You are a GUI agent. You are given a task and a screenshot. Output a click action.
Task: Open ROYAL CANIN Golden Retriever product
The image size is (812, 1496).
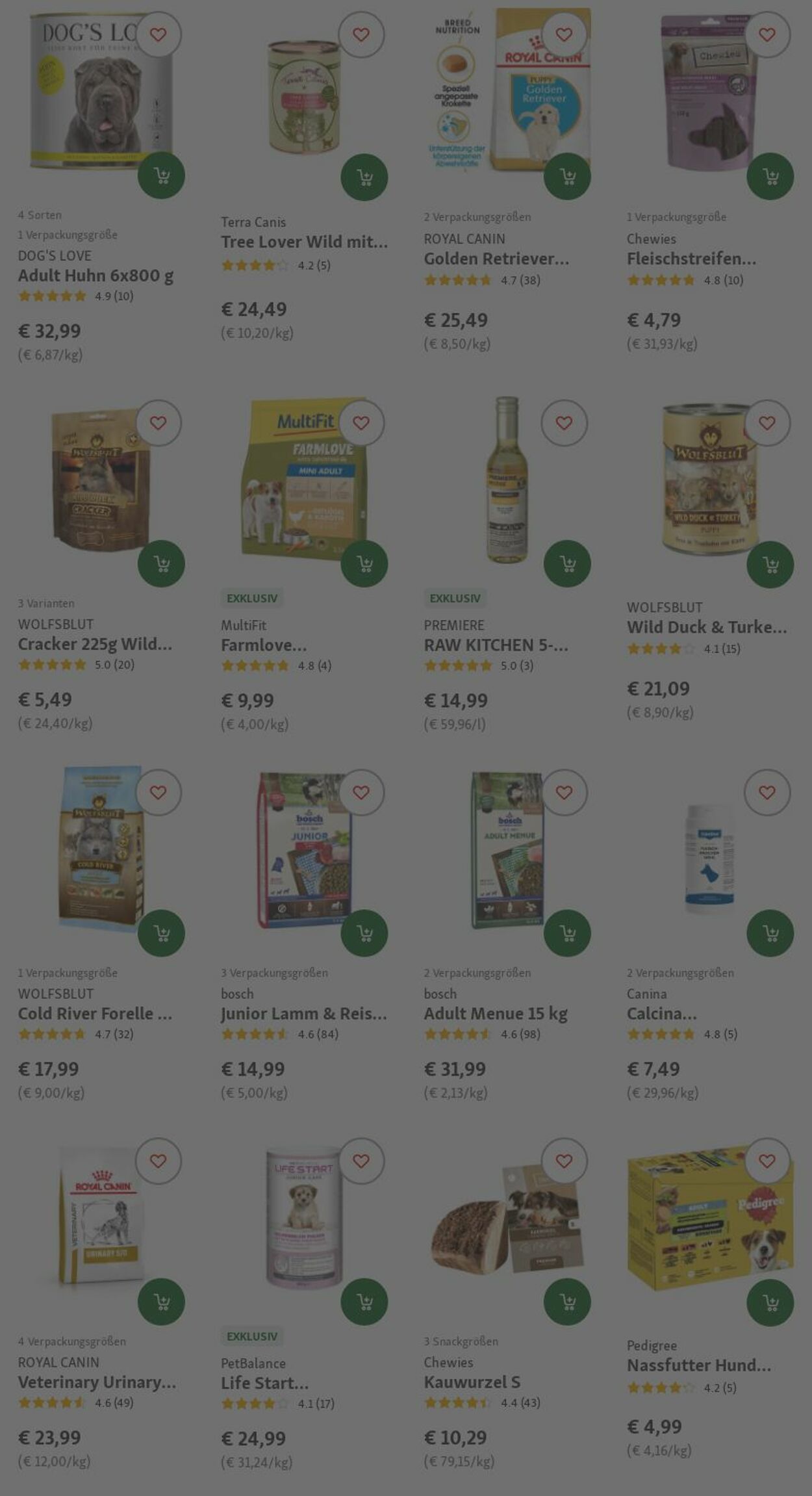(496, 259)
